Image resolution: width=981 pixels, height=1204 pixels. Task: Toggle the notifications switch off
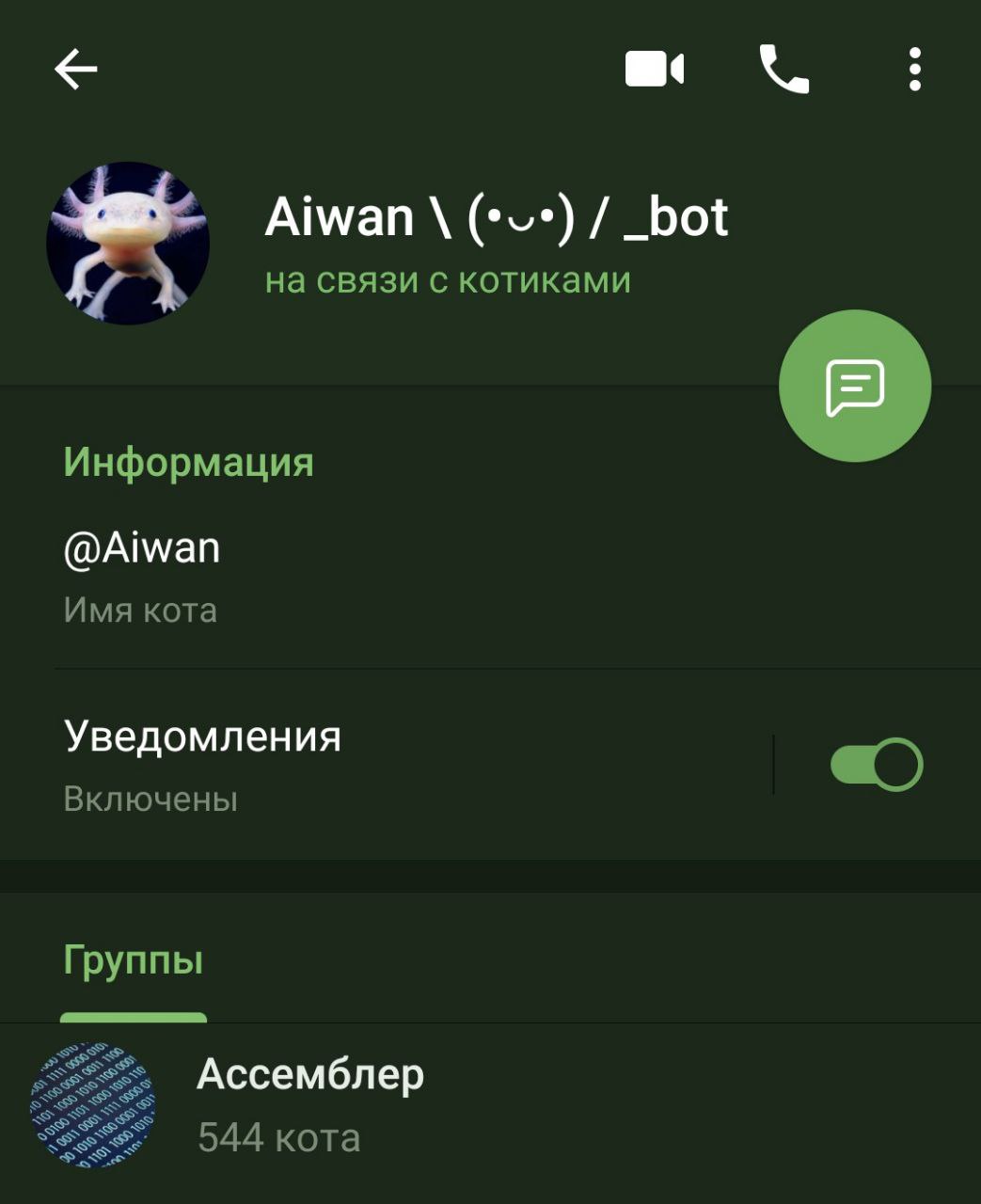[x=876, y=764]
